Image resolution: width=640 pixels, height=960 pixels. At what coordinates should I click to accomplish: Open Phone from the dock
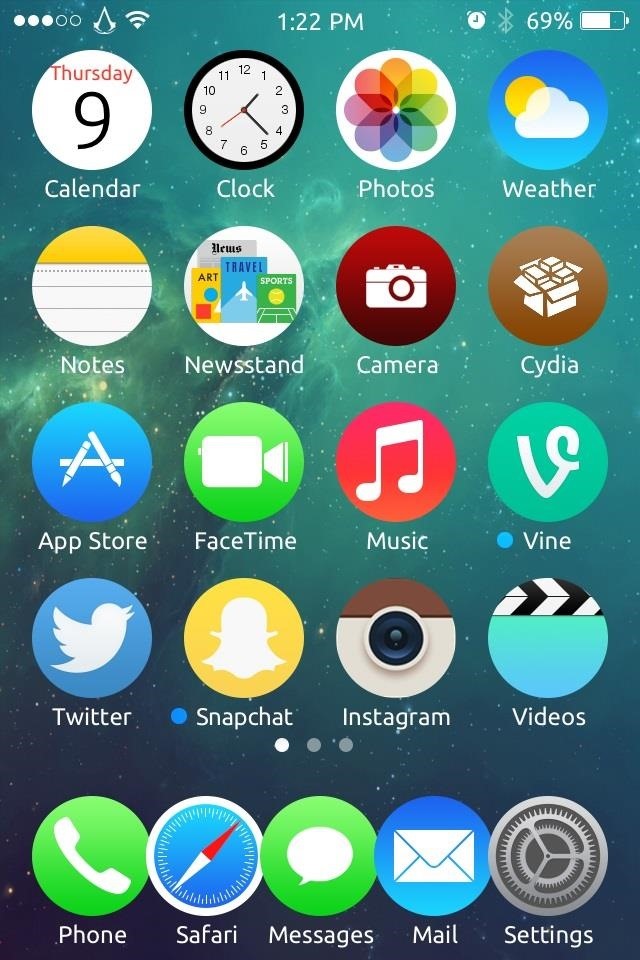[92, 856]
